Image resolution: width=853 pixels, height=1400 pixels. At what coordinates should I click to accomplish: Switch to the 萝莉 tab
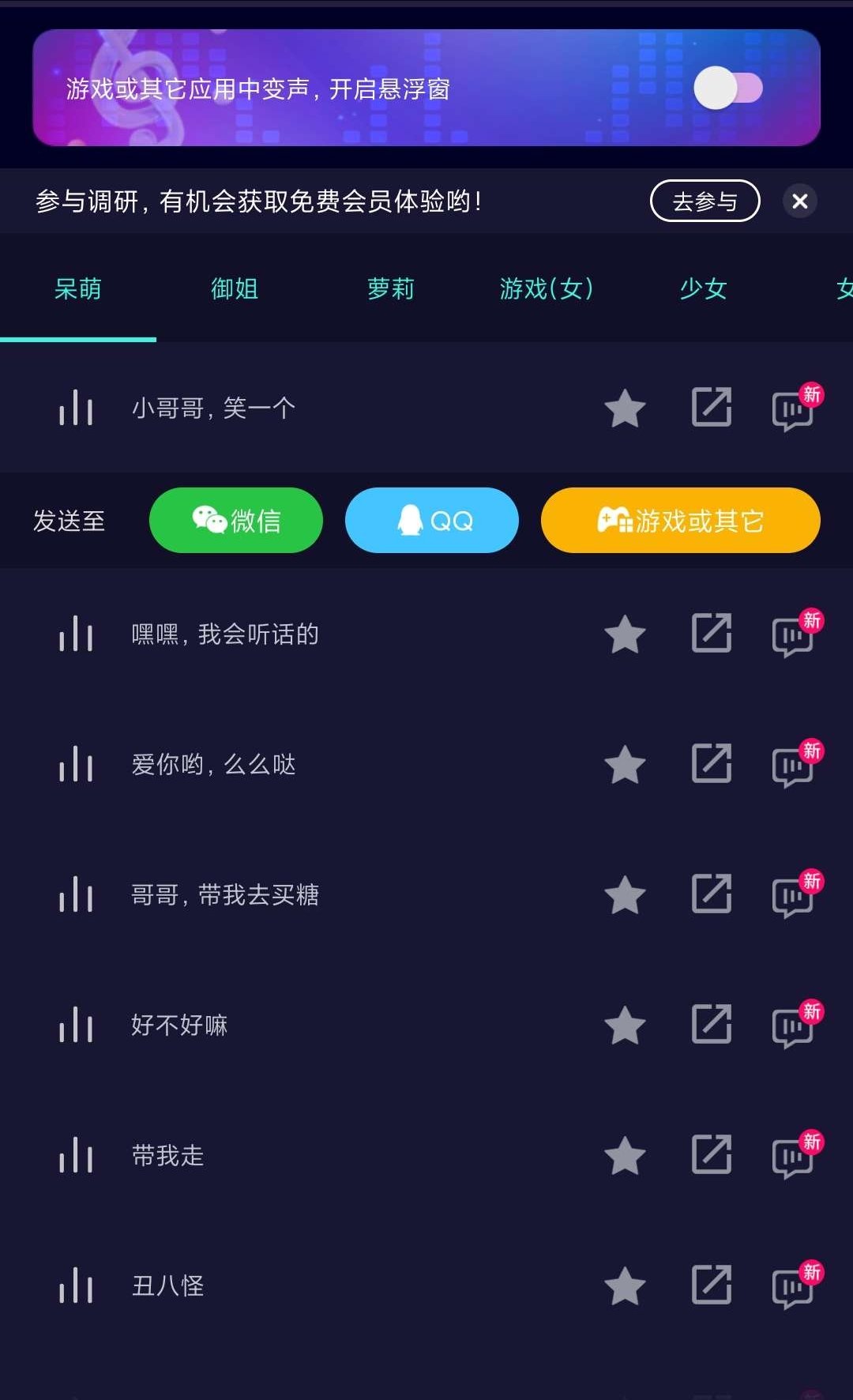[391, 289]
